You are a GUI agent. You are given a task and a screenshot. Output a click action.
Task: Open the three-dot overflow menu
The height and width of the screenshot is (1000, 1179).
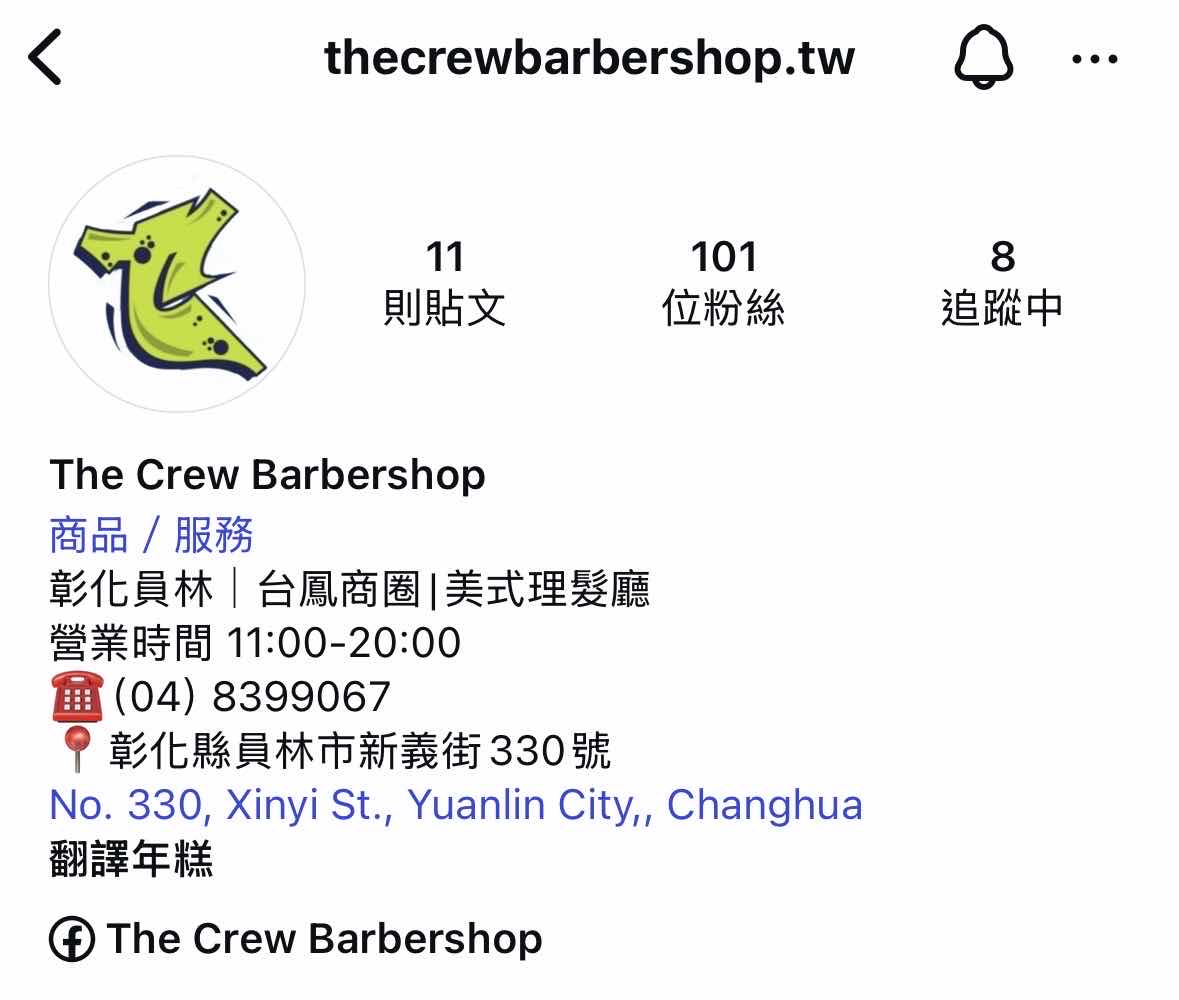[1094, 59]
